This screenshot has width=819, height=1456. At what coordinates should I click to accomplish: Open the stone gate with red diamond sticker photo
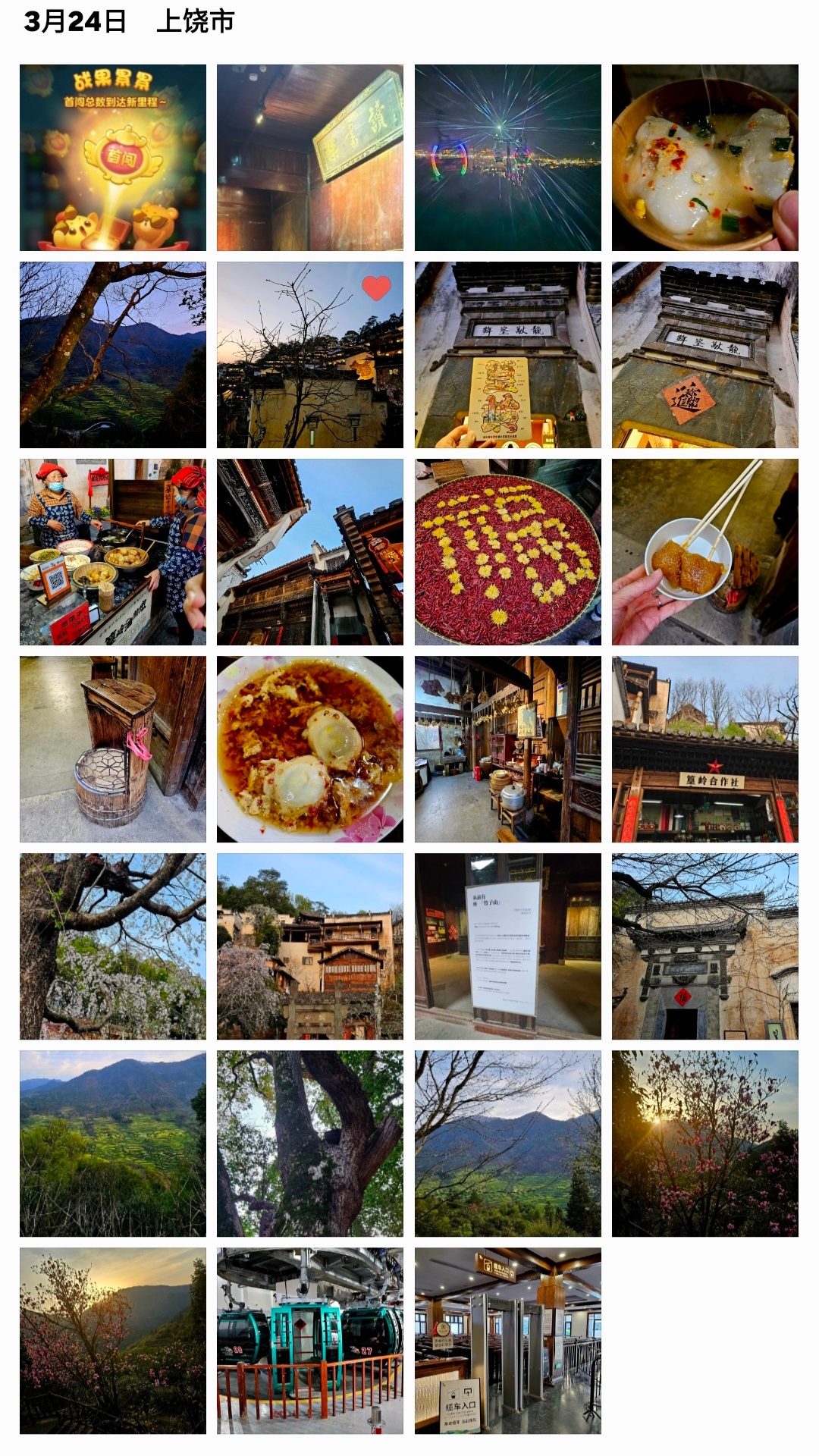click(705, 355)
